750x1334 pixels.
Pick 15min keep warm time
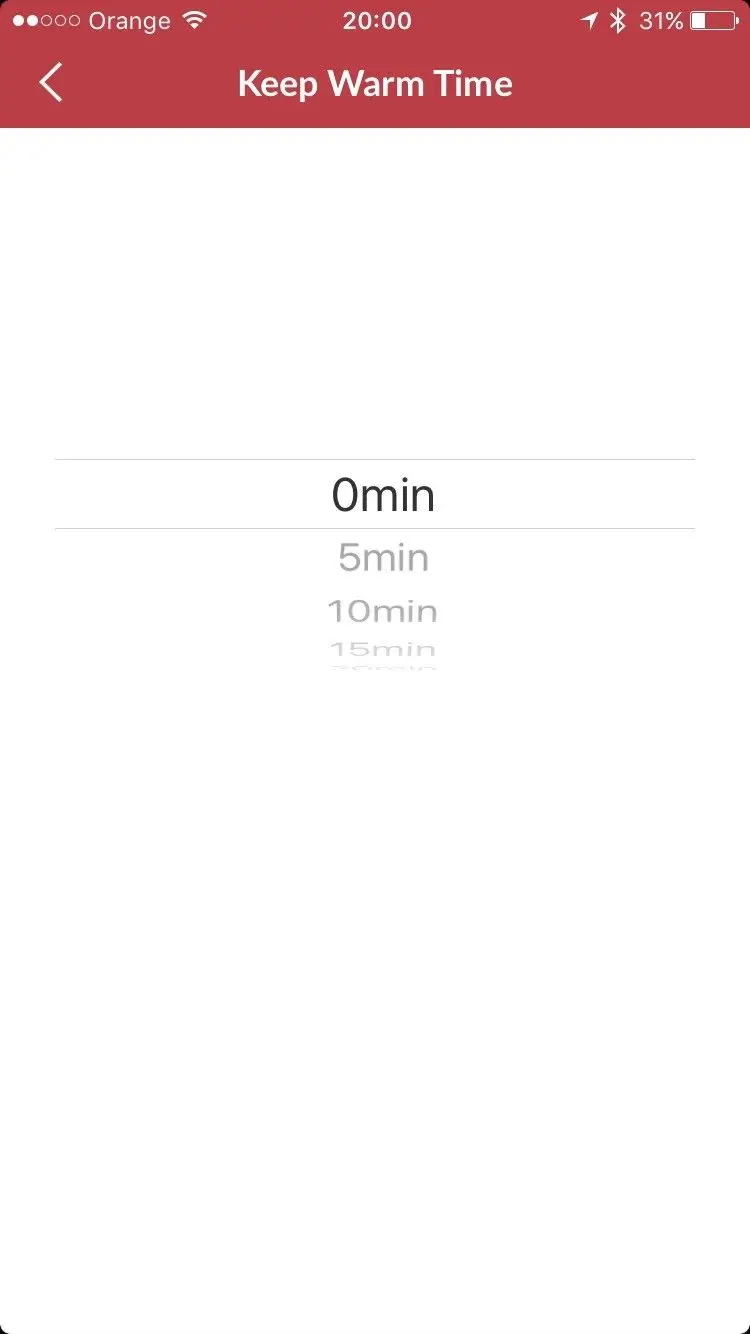coord(382,650)
